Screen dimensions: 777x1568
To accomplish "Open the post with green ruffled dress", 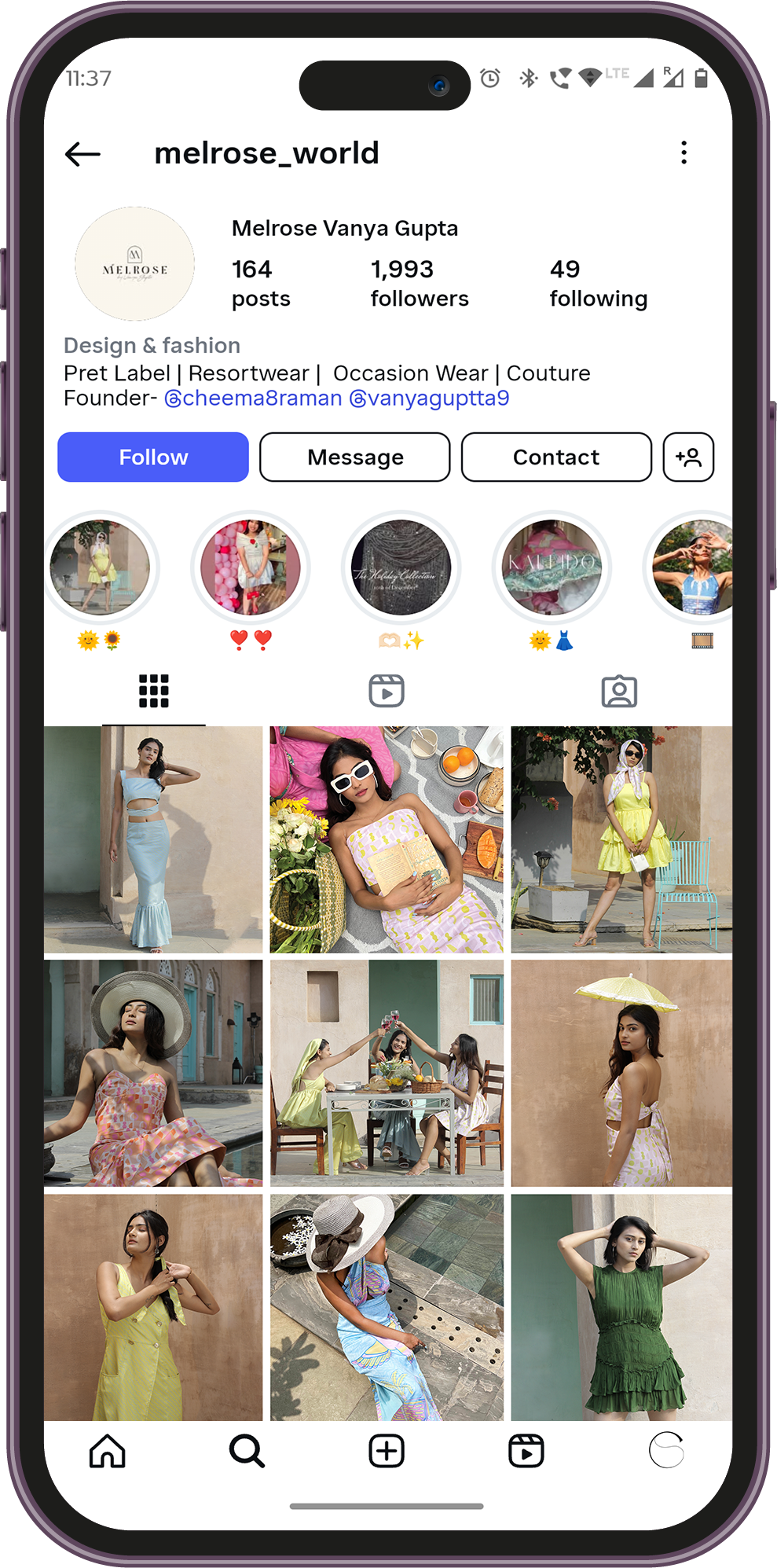I will click(x=621, y=1306).
